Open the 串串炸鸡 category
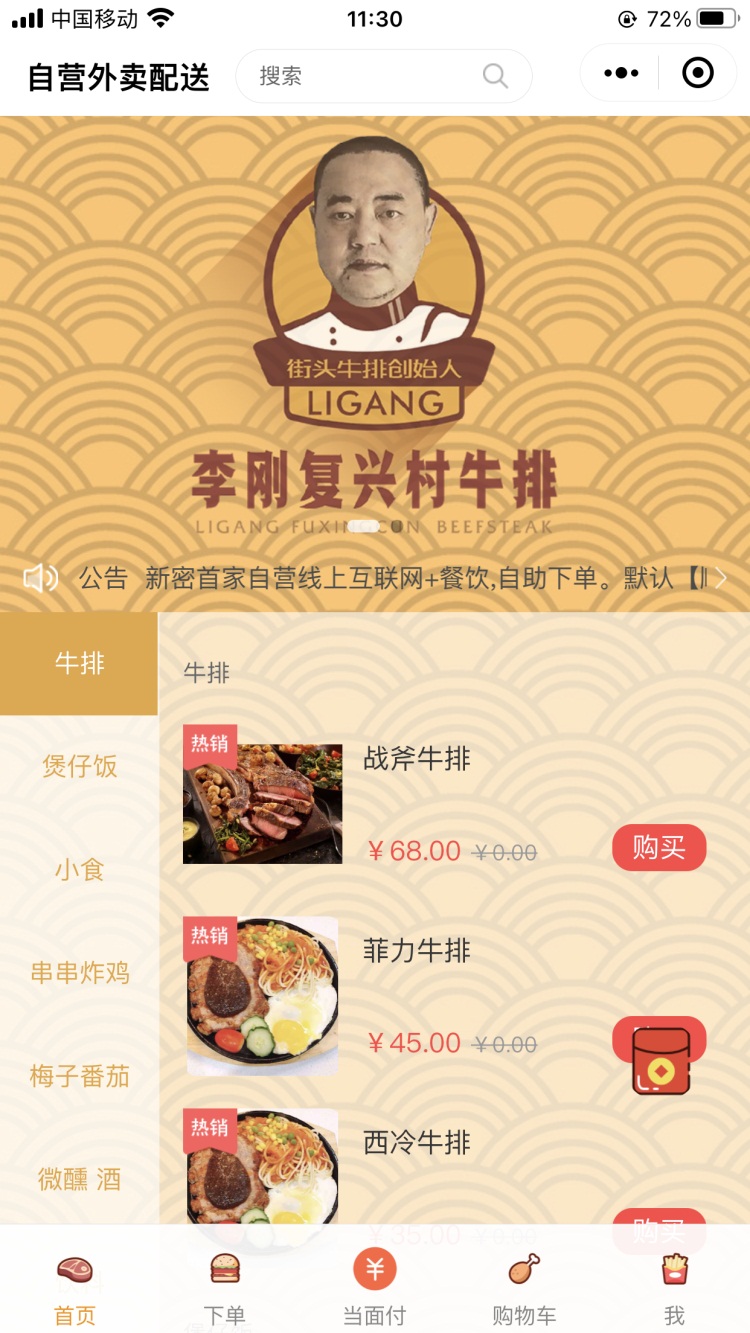The width and height of the screenshot is (750, 1333). [79, 972]
